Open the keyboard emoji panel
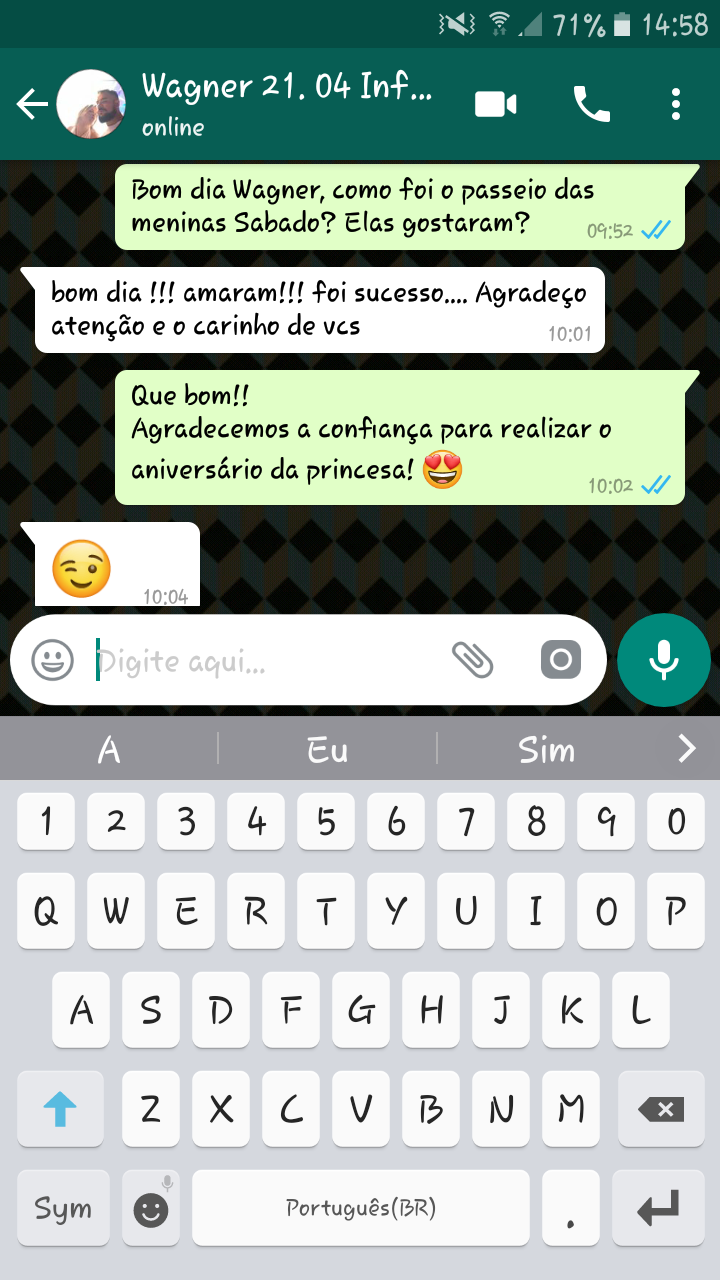This screenshot has width=720, height=1280. point(150,1208)
